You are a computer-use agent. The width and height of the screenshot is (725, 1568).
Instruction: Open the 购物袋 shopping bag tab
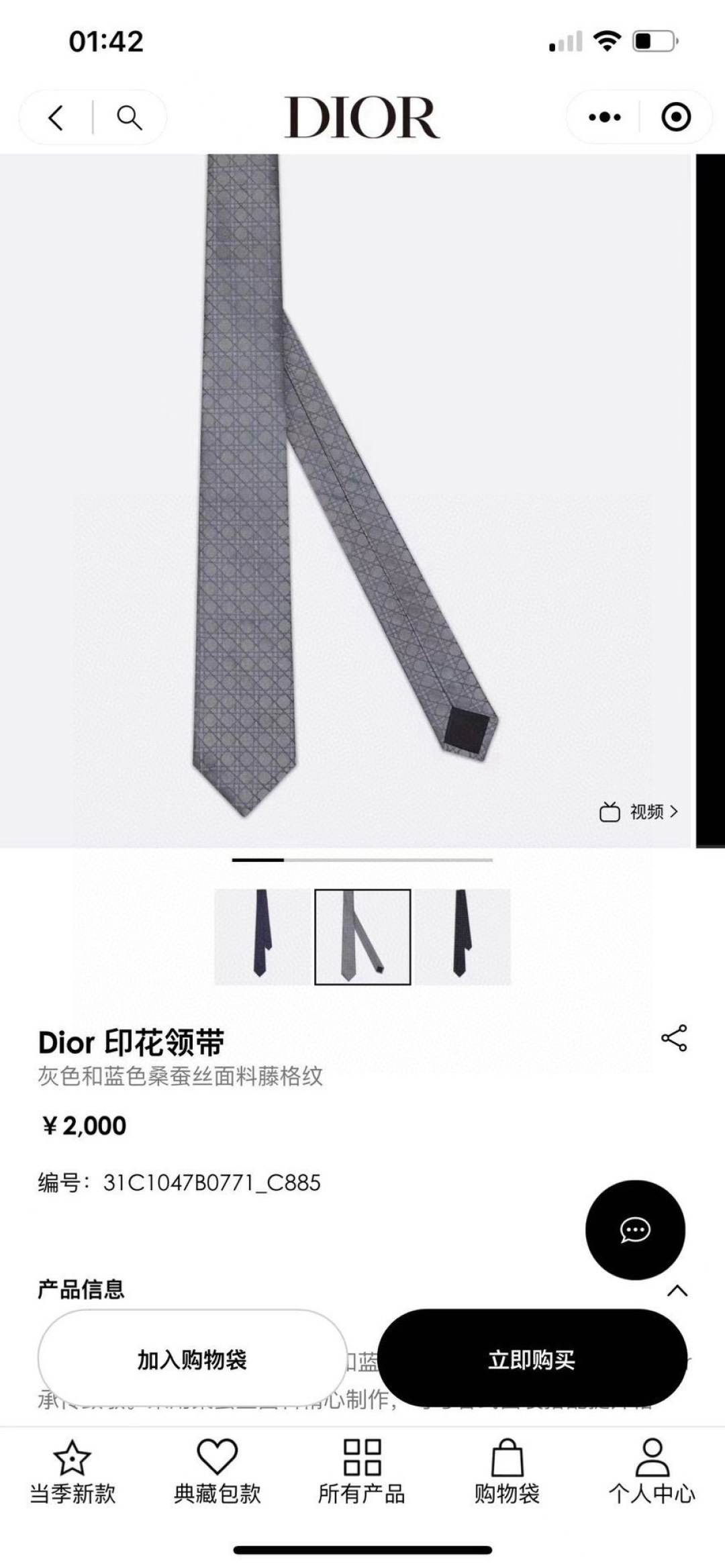pos(507,1471)
